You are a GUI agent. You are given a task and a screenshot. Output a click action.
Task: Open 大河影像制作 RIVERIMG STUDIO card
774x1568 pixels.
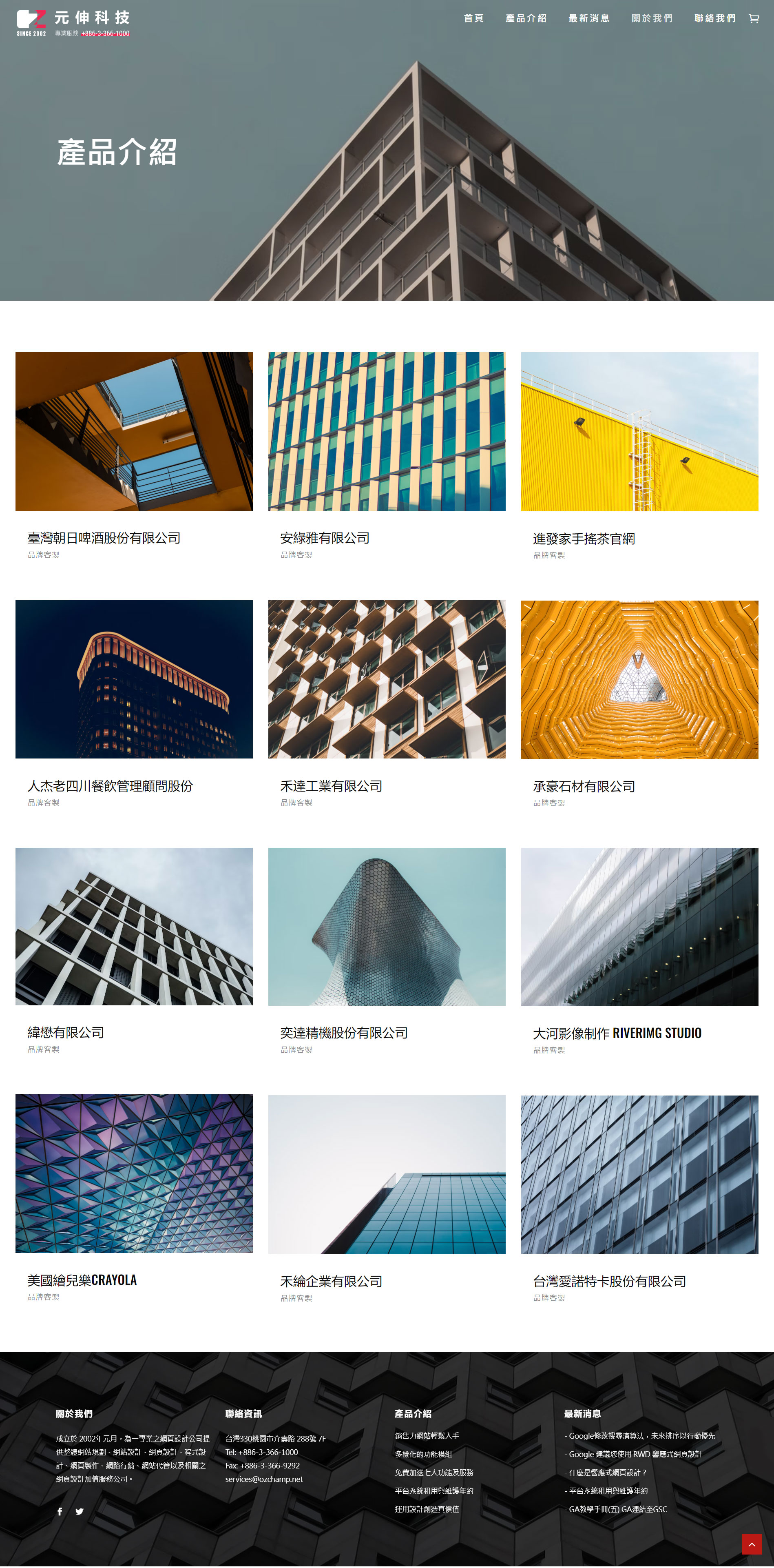[x=639, y=927]
